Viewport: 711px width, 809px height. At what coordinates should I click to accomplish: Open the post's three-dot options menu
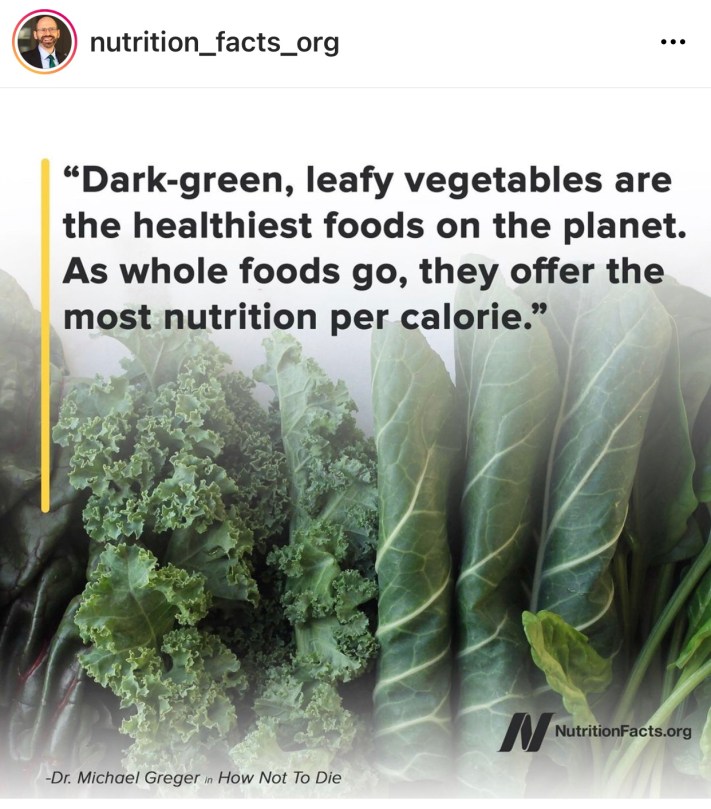click(x=673, y=43)
